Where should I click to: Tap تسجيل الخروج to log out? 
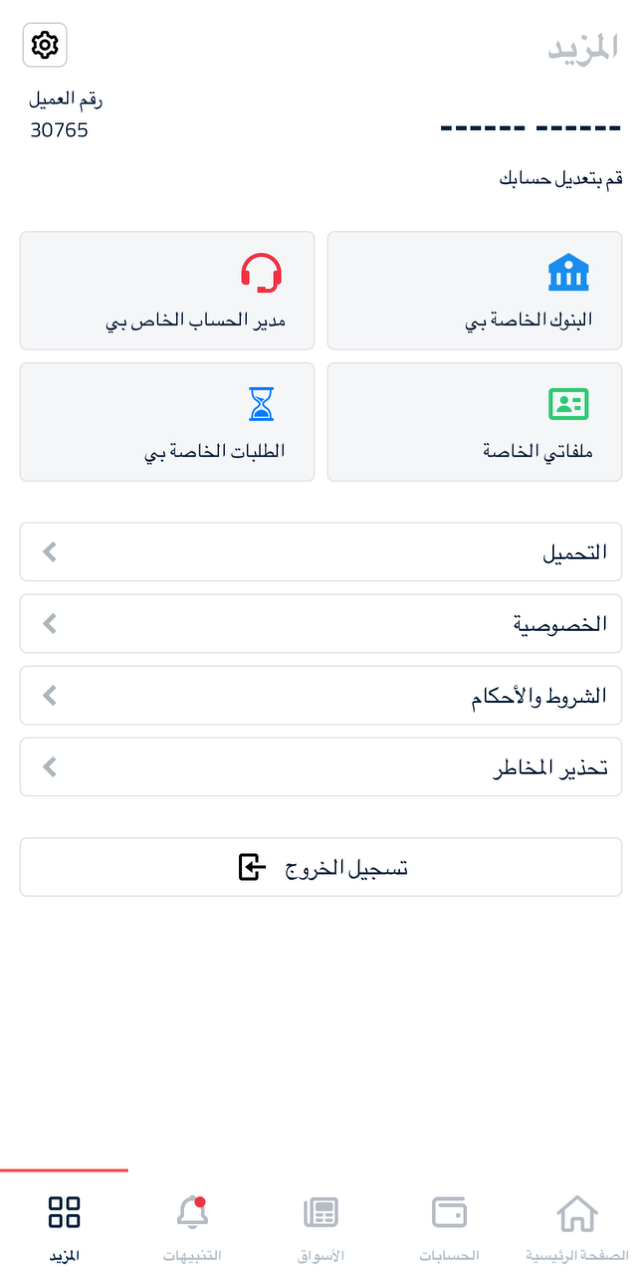(321, 867)
